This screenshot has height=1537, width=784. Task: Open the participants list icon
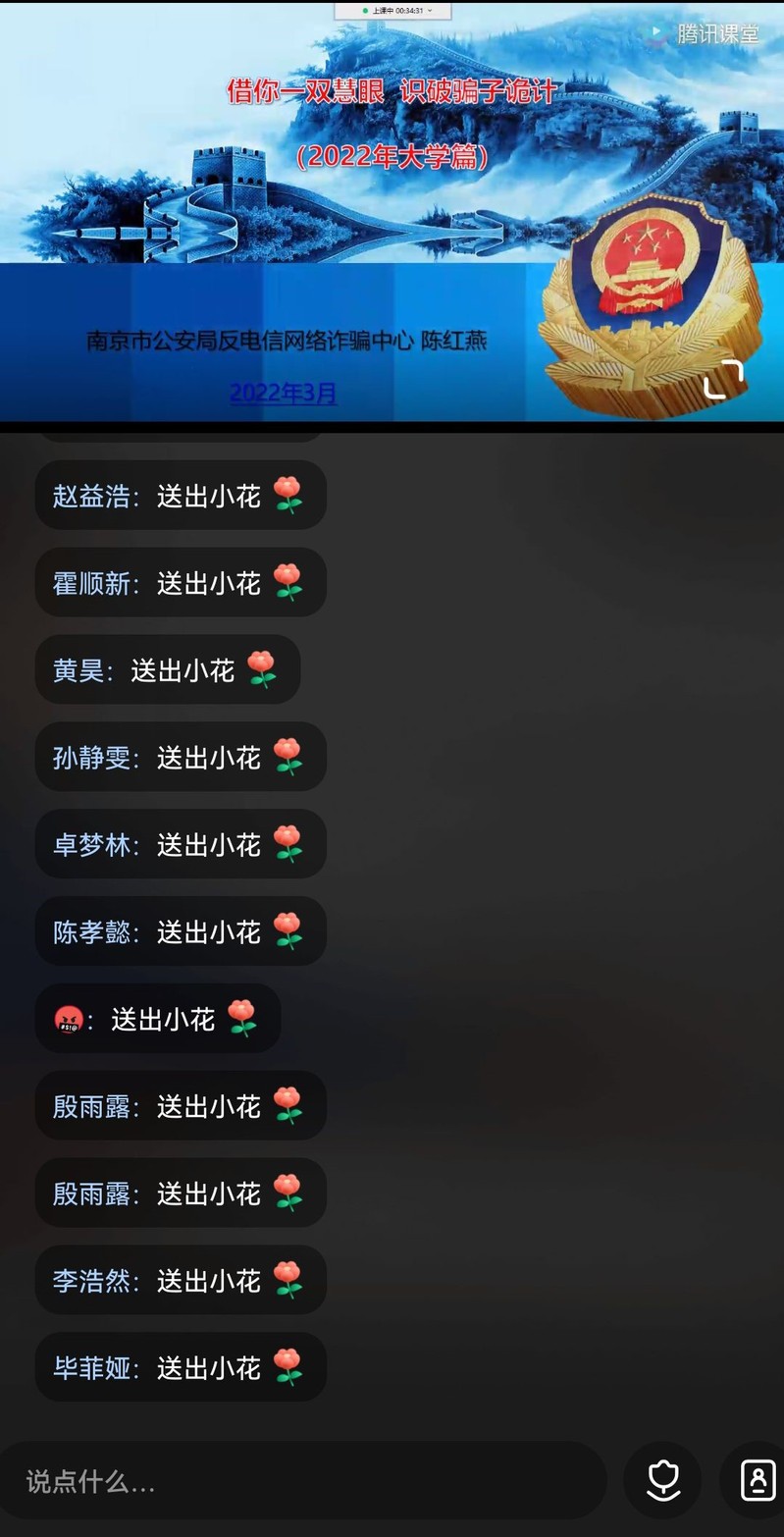758,1481
